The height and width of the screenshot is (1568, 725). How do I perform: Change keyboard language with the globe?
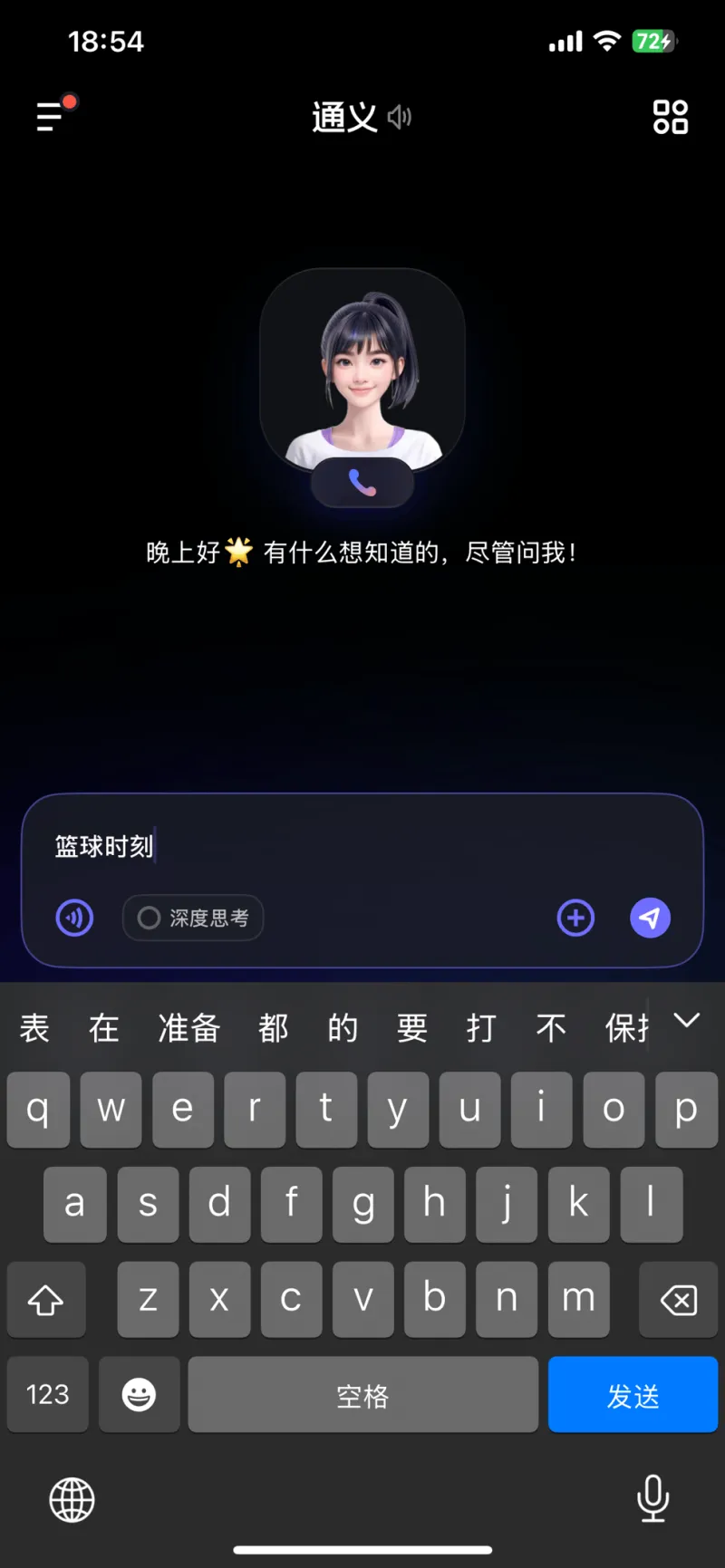click(x=72, y=1499)
